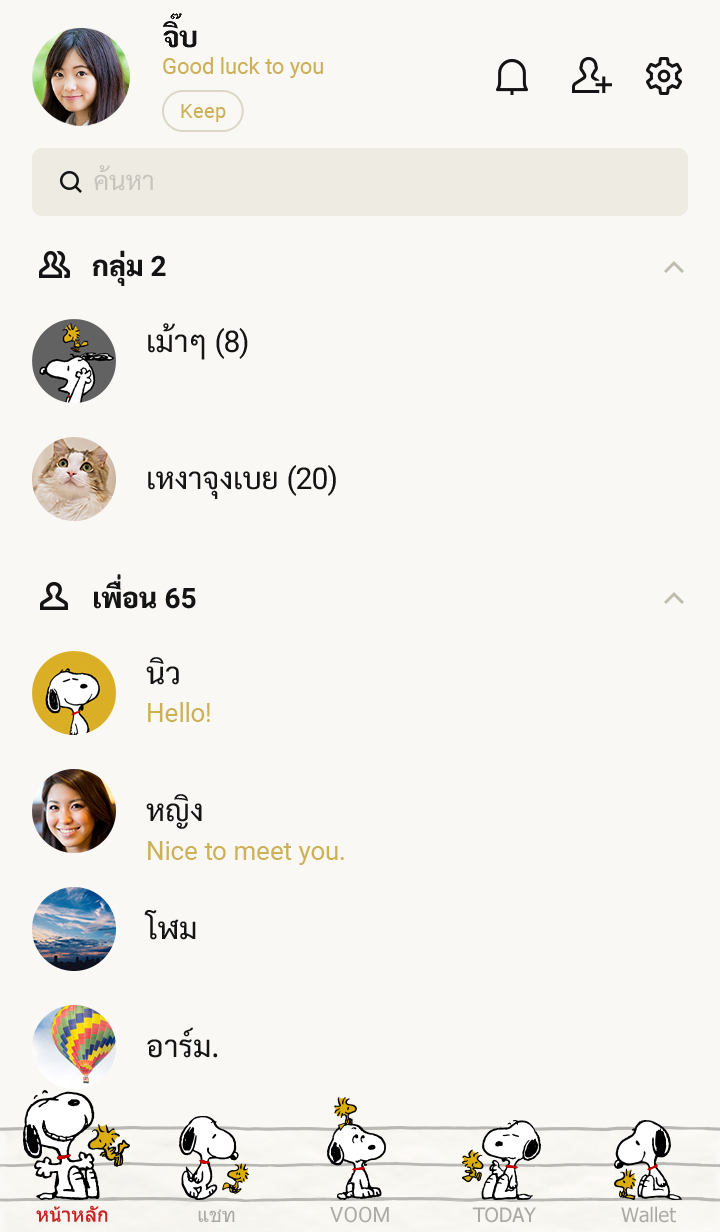Tap the add friend icon

point(590,77)
